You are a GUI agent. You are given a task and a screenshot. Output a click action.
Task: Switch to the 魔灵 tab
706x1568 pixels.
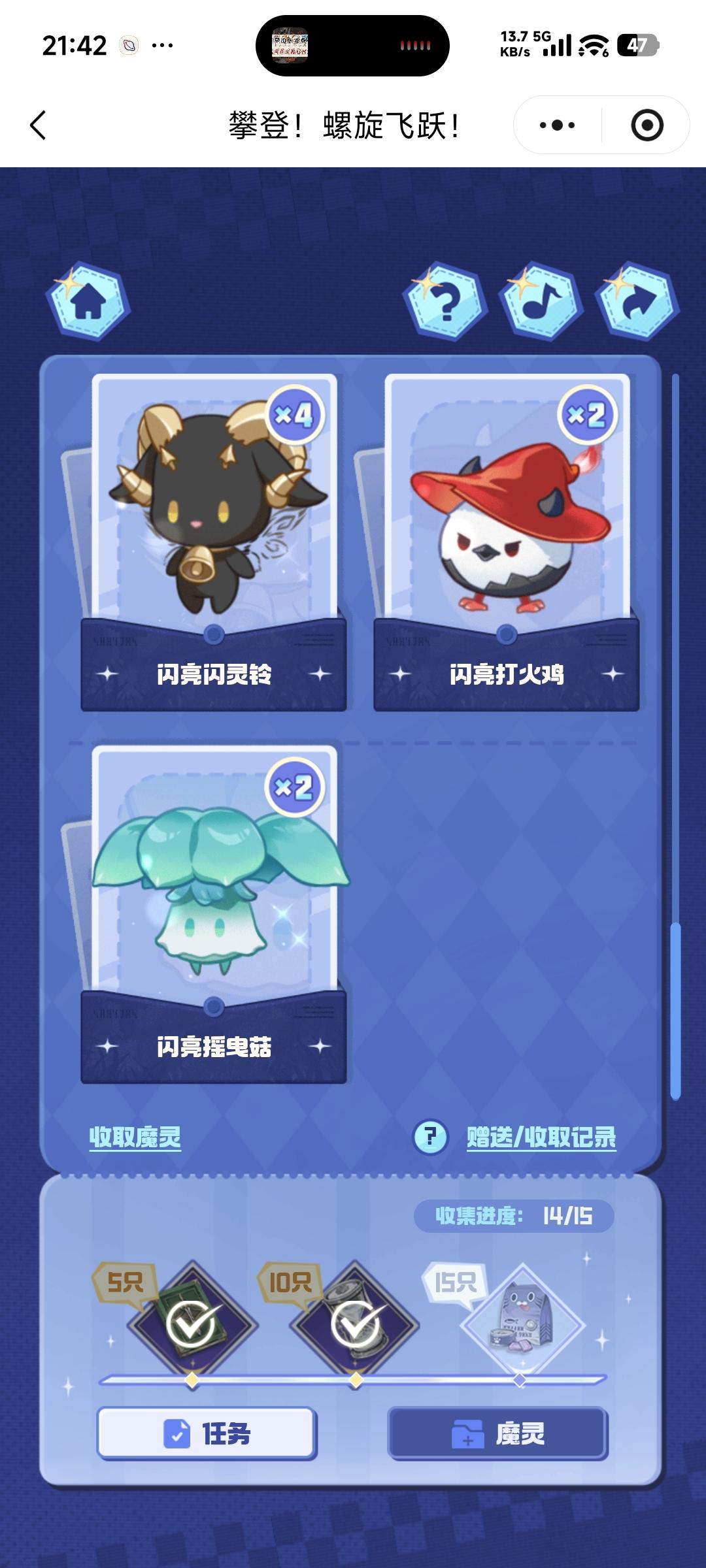498,1434
